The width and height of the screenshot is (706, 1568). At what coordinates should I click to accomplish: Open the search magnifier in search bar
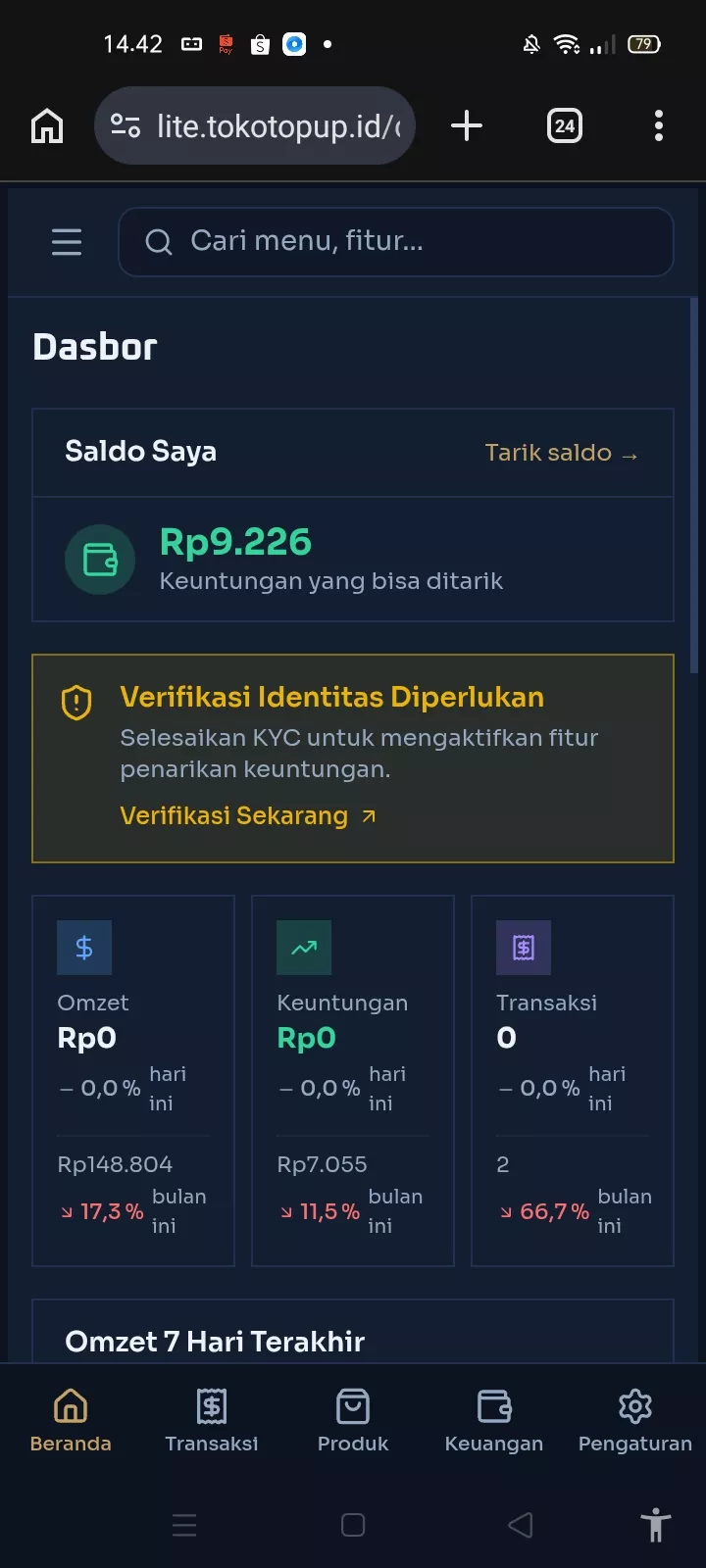(x=158, y=241)
